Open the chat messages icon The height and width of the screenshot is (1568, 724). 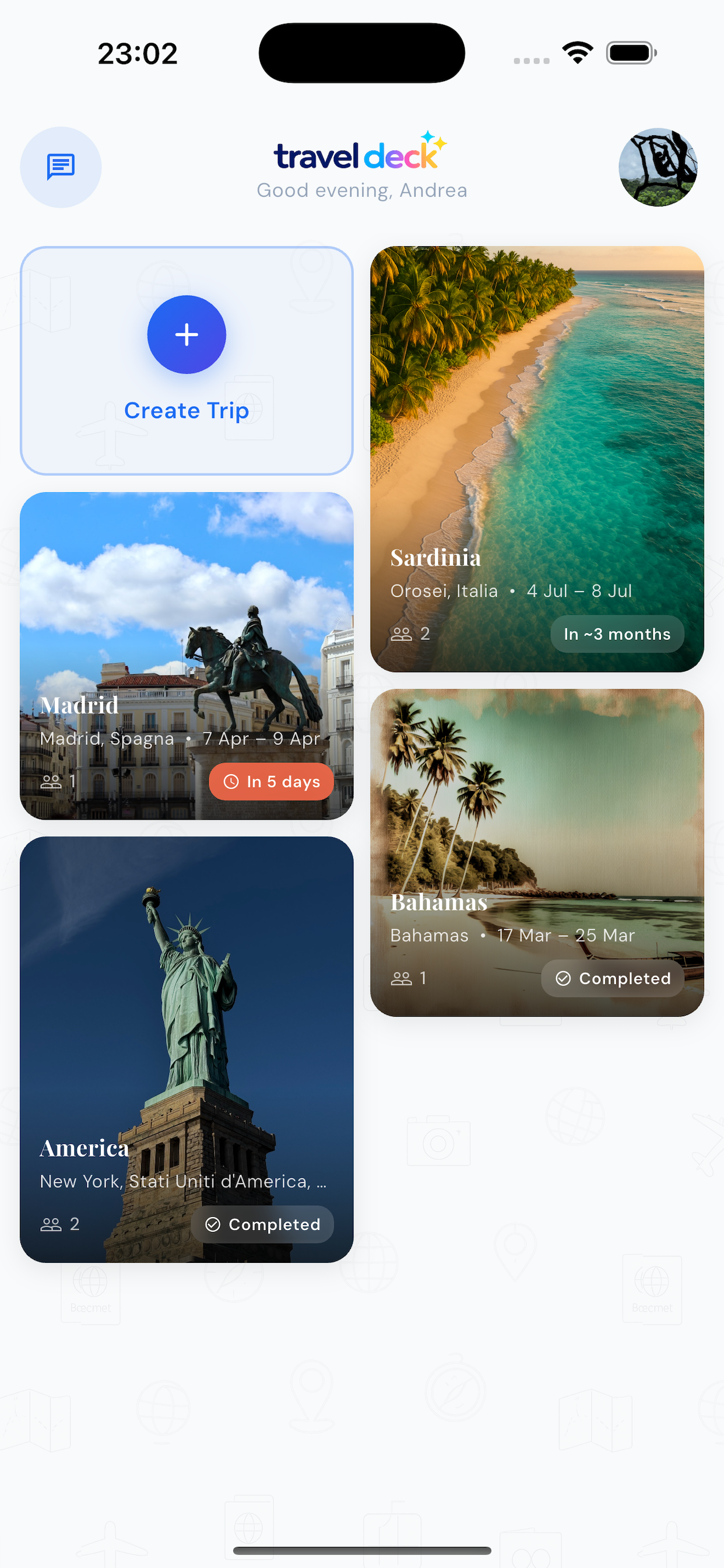(60, 167)
